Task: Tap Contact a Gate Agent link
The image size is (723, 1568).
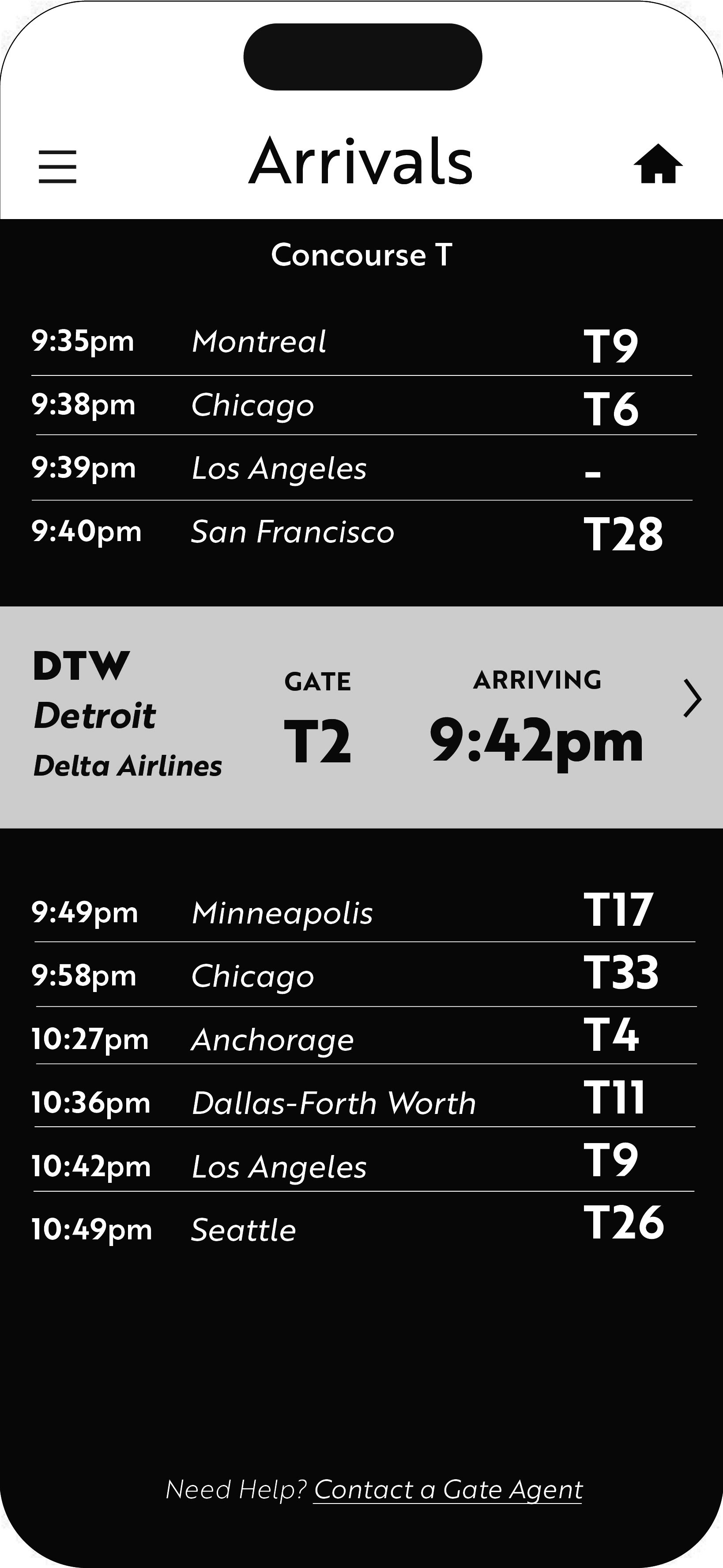Action: (x=448, y=1489)
